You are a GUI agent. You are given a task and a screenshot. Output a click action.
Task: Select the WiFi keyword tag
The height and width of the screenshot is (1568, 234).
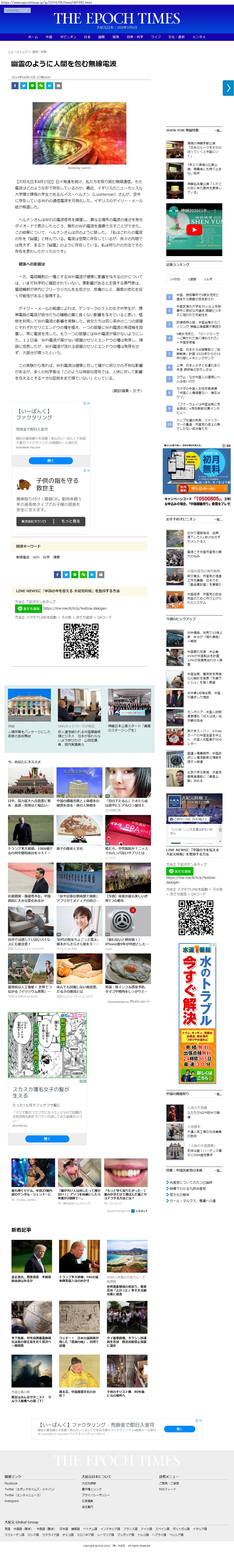click(36, 557)
